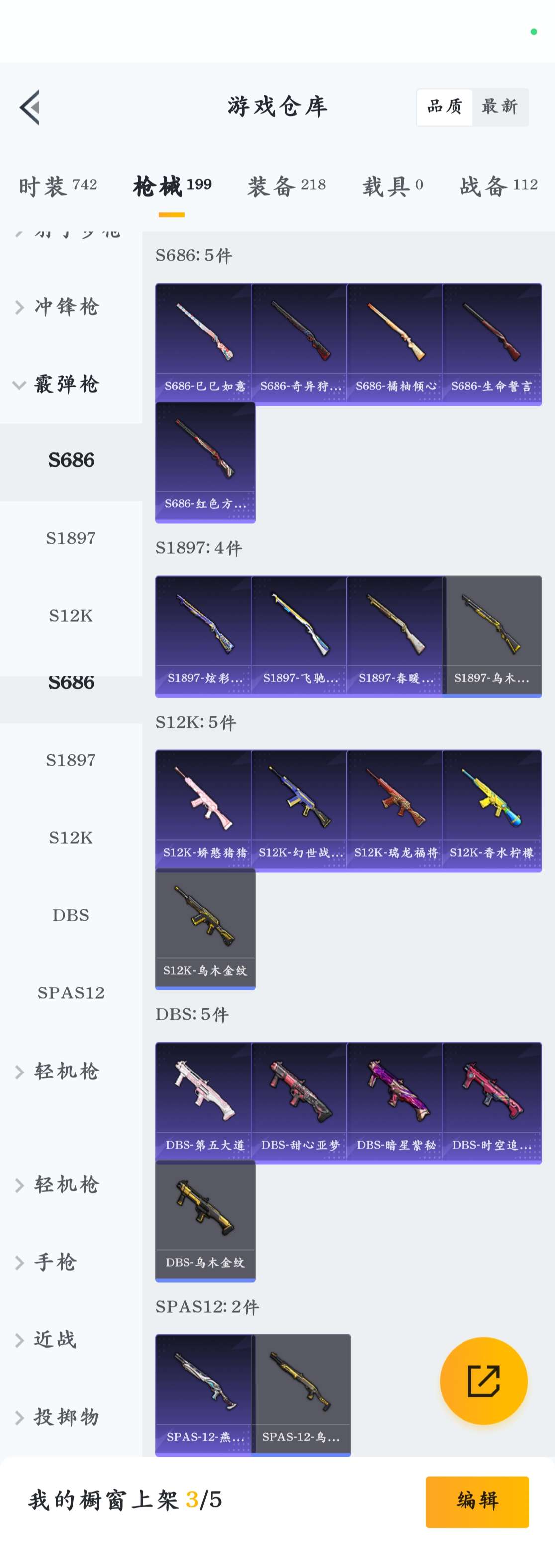Expand the 投掷物 category
555x1568 pixels.
click(66, 1417)
